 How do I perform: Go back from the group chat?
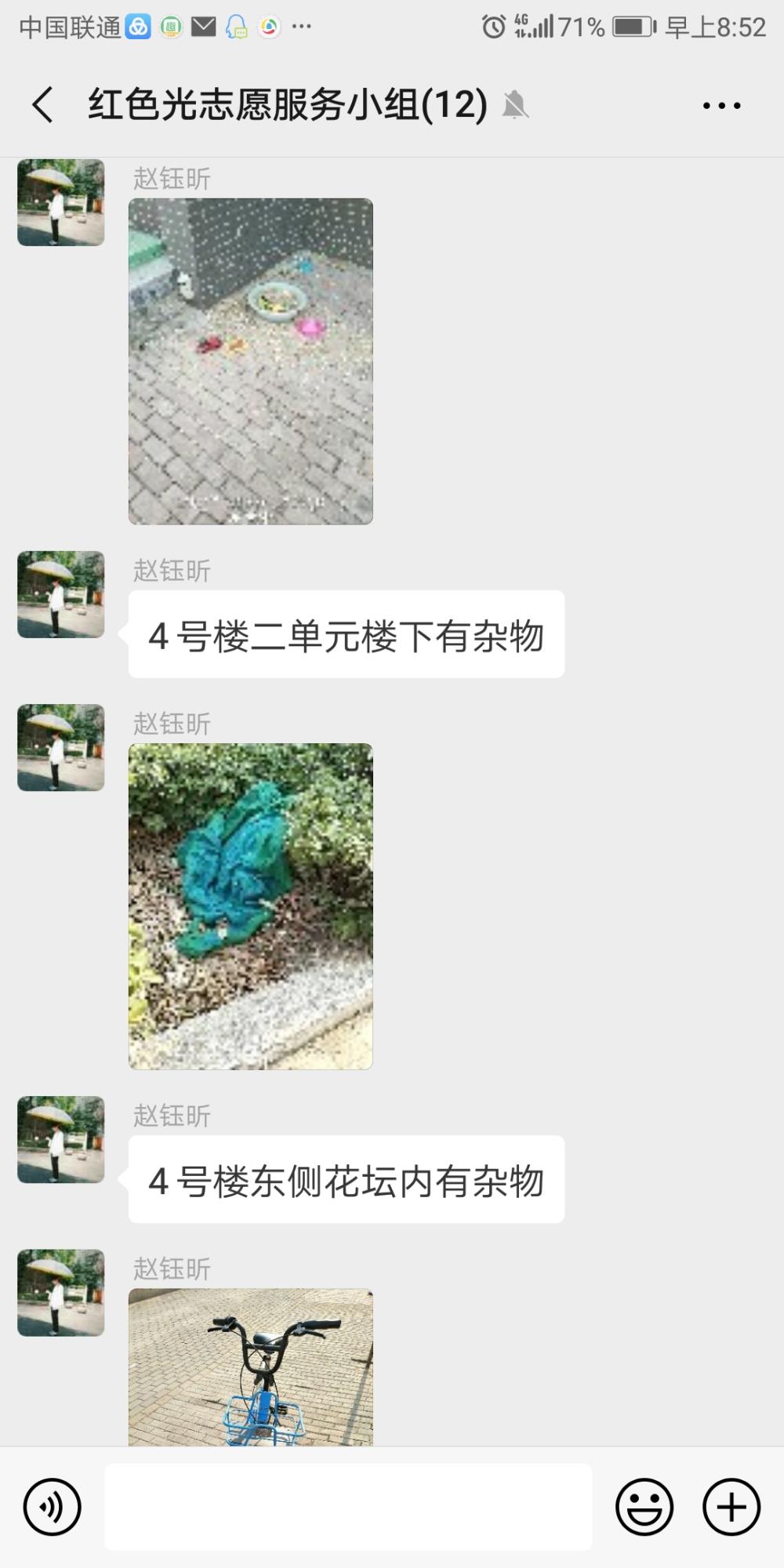[x=43, y=104]
